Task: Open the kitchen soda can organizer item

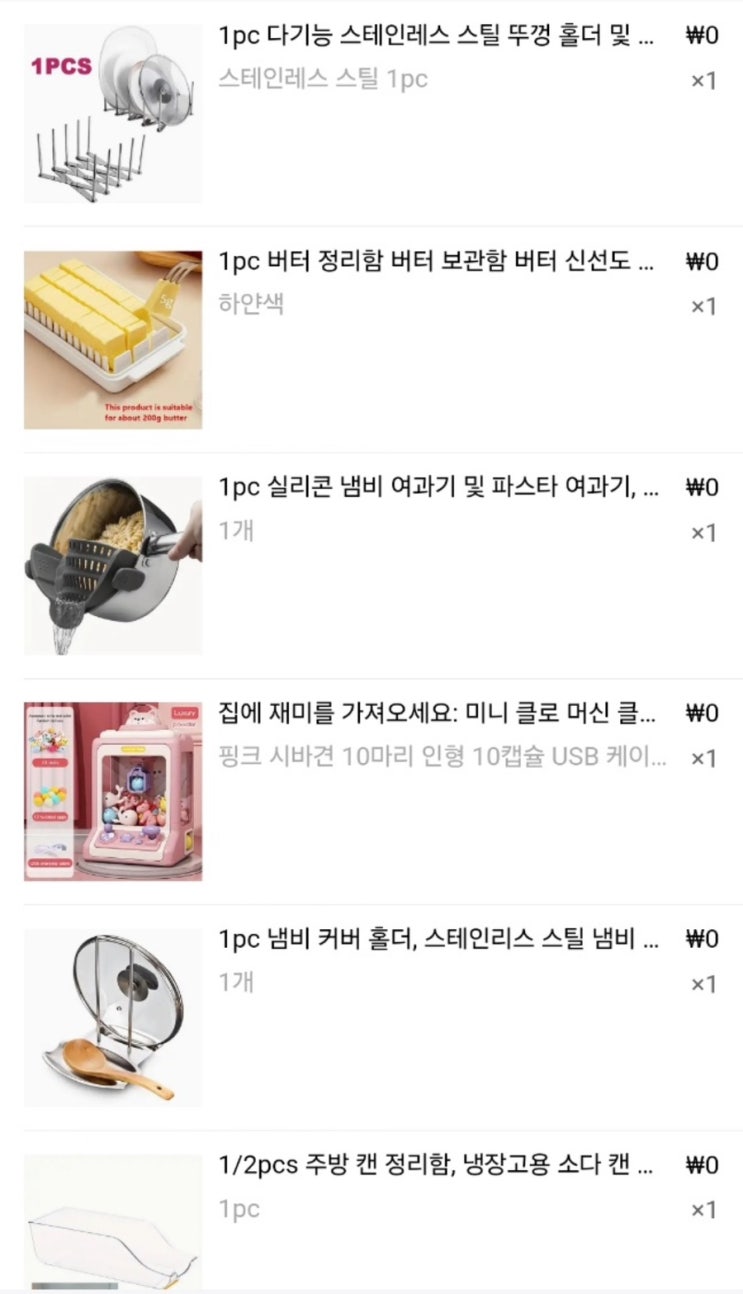Action: [437, 1167]
